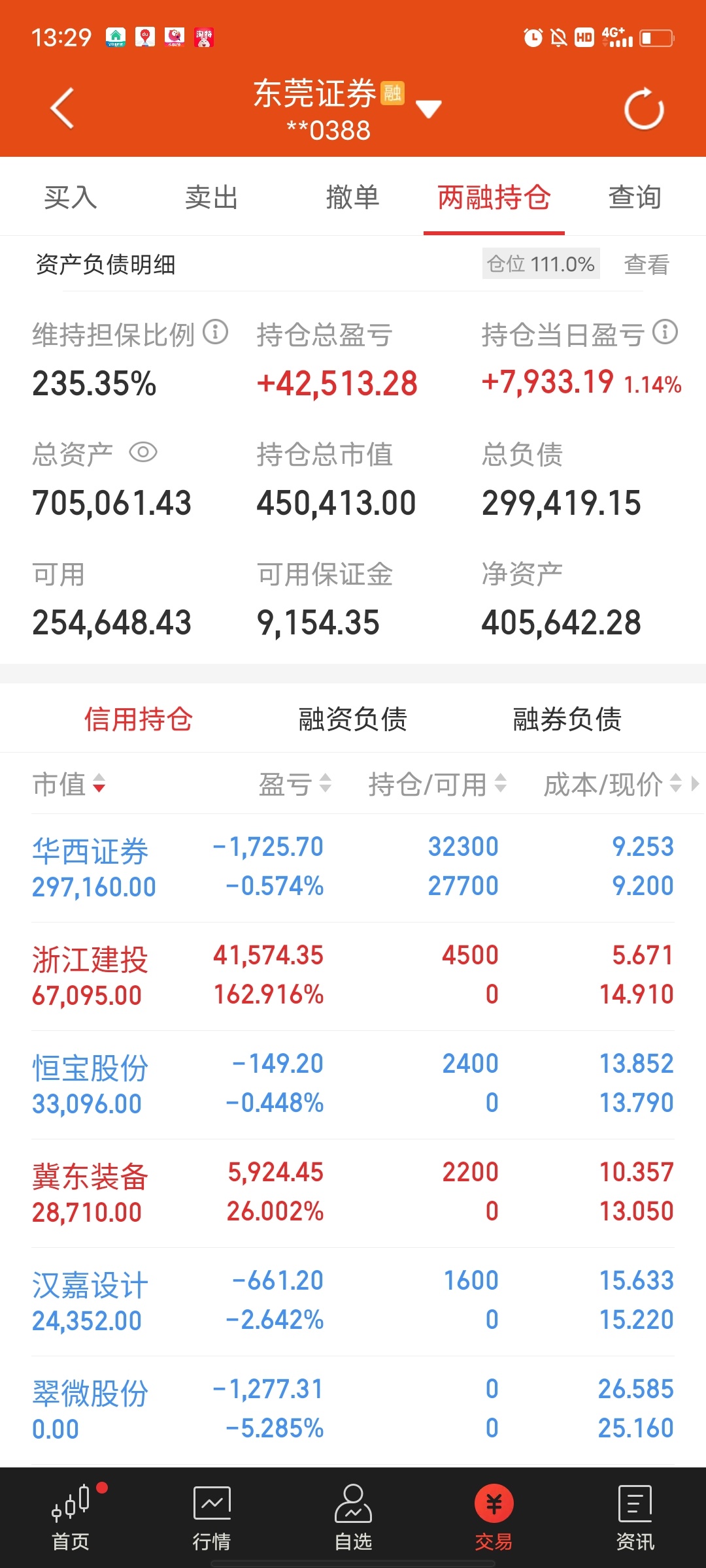Image resolution: width=706 pixels, height=1568 pixels.
Task: Sort holdings by 持仓/可用
Action: click(437, 783)
